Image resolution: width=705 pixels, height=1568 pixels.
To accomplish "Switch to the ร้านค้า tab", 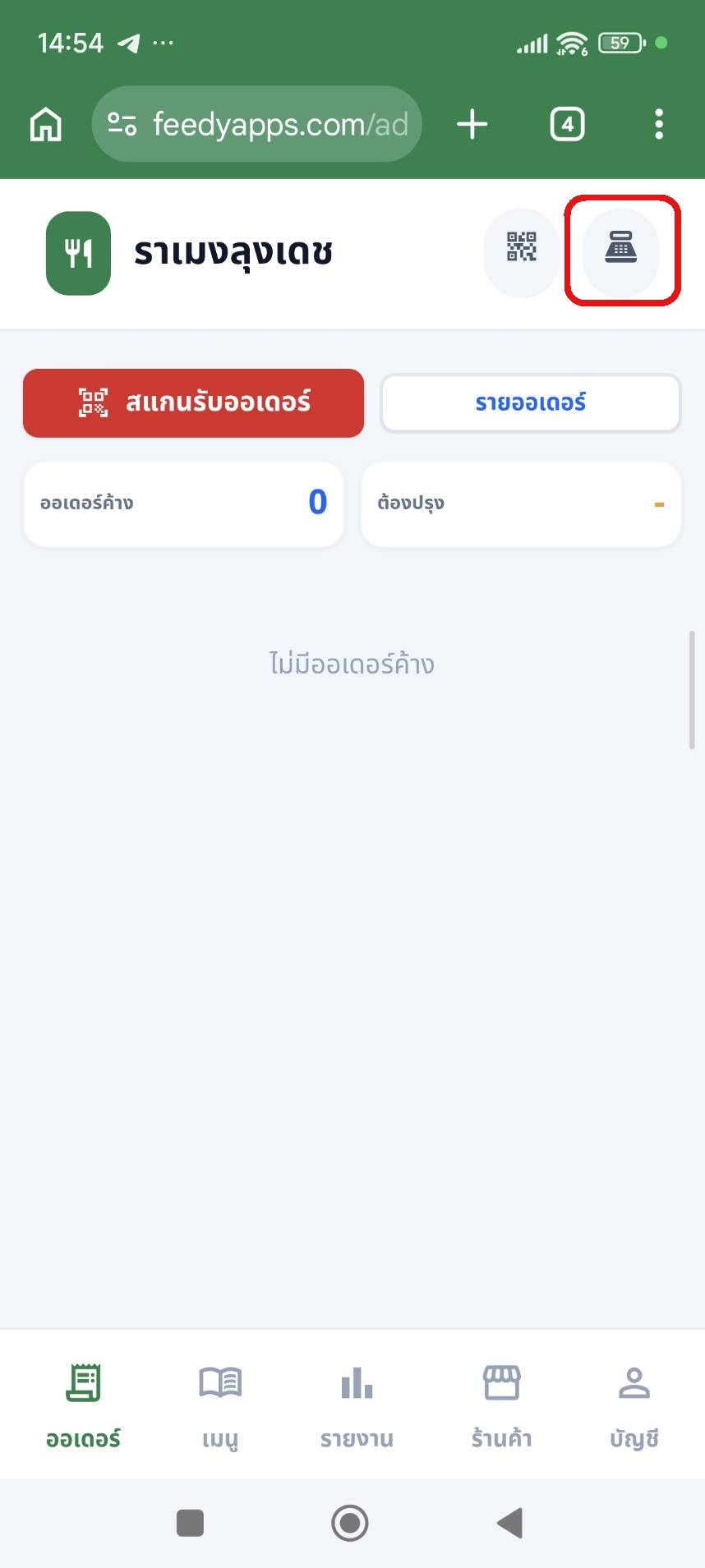I will pos(501,1403).
